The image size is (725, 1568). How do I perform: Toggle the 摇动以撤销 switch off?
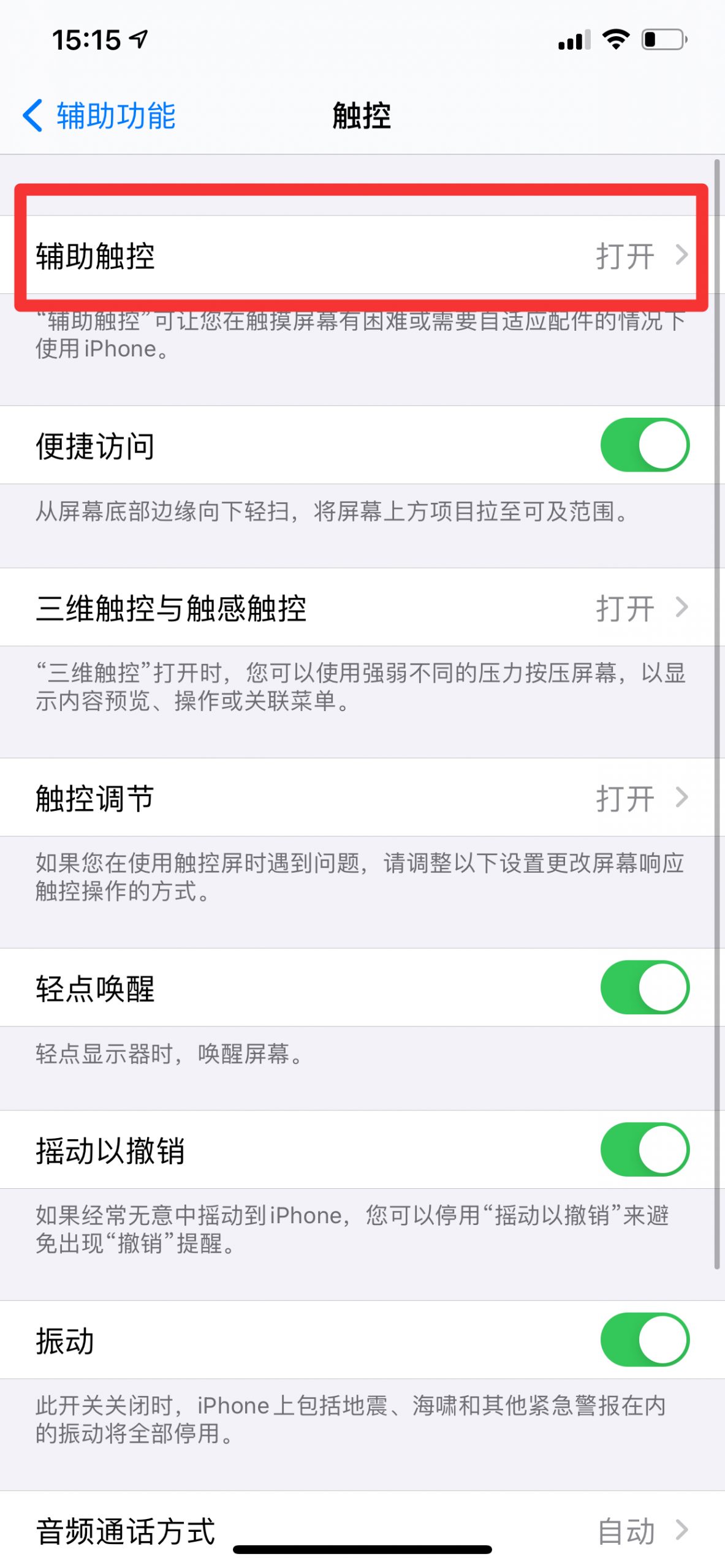645,1150
